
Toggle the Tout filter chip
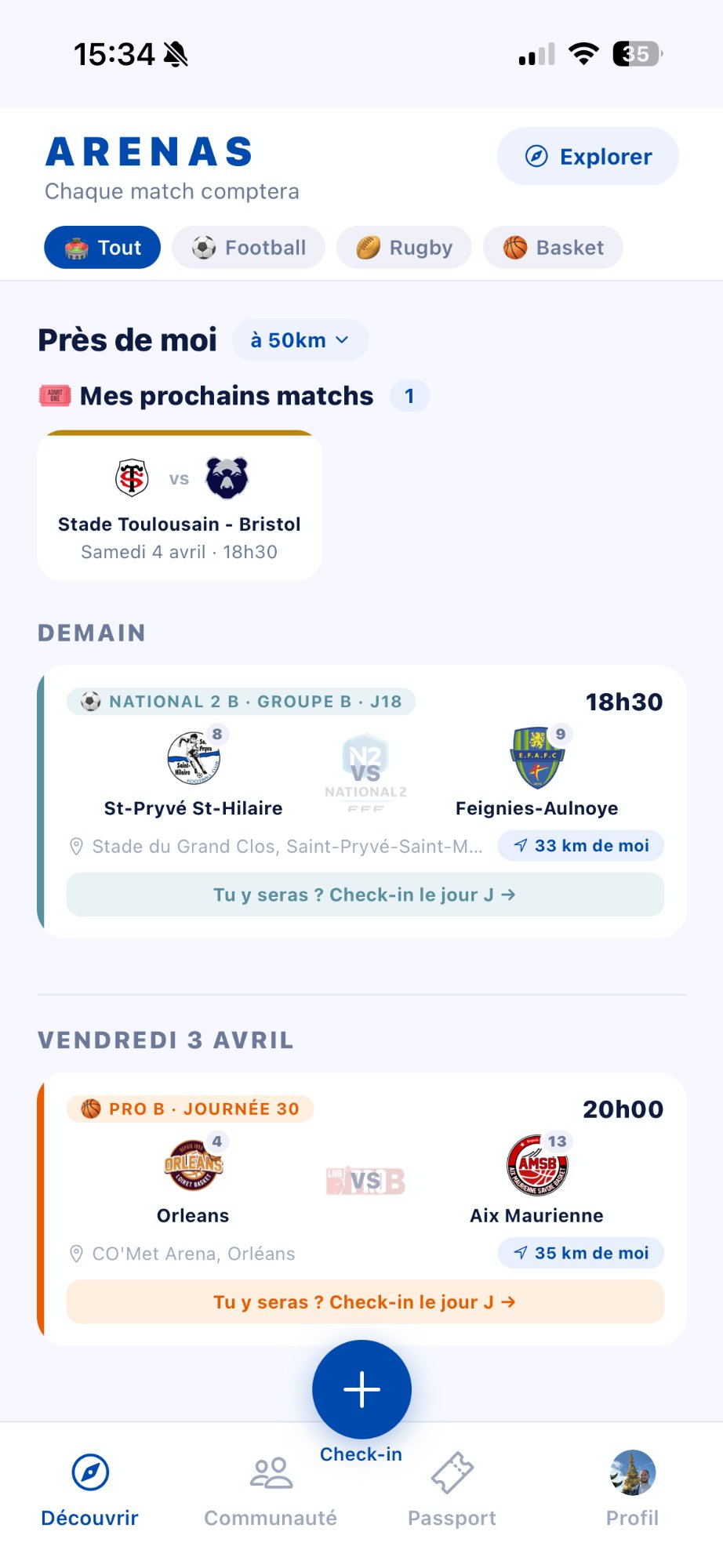coord(101,247)
